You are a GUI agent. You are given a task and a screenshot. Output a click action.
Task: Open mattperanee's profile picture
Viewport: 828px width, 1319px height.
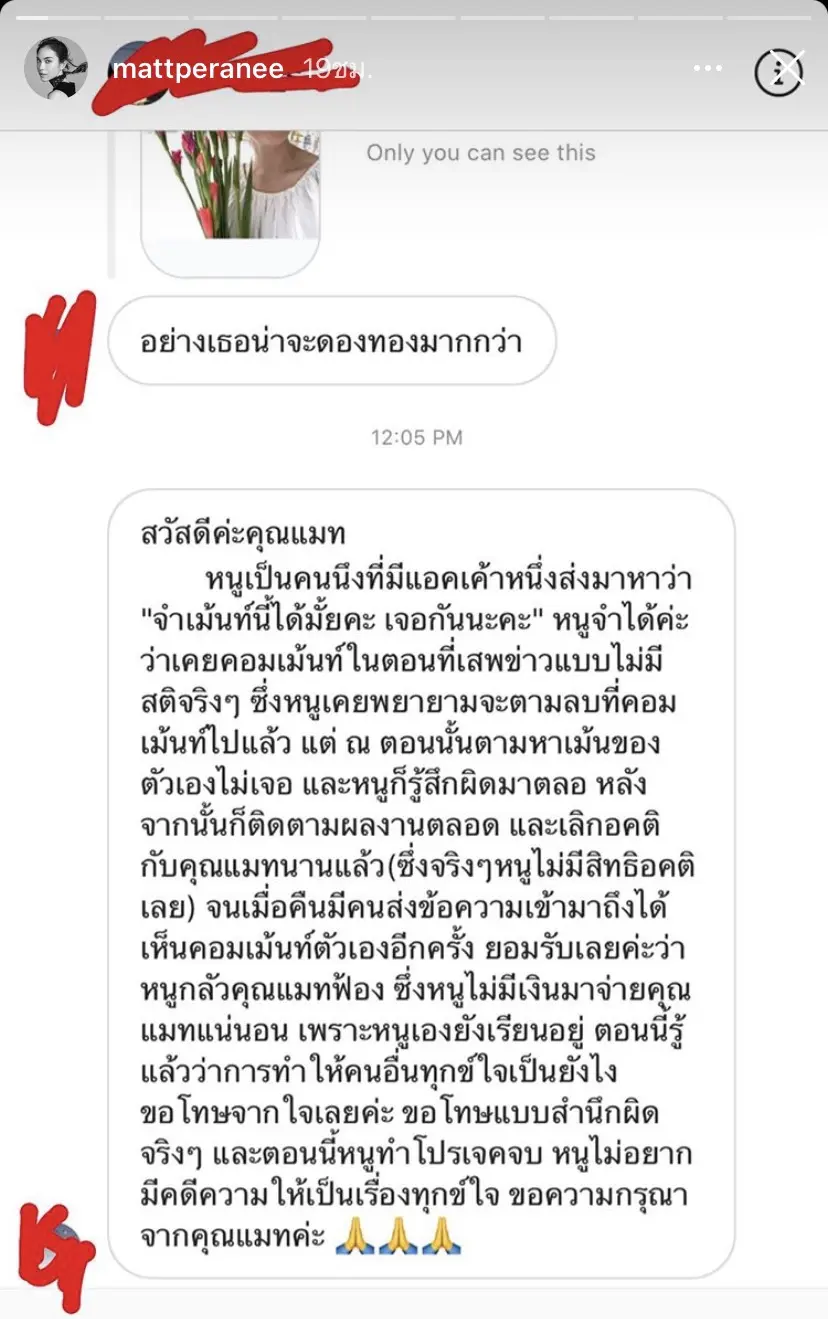coord(49,69)
